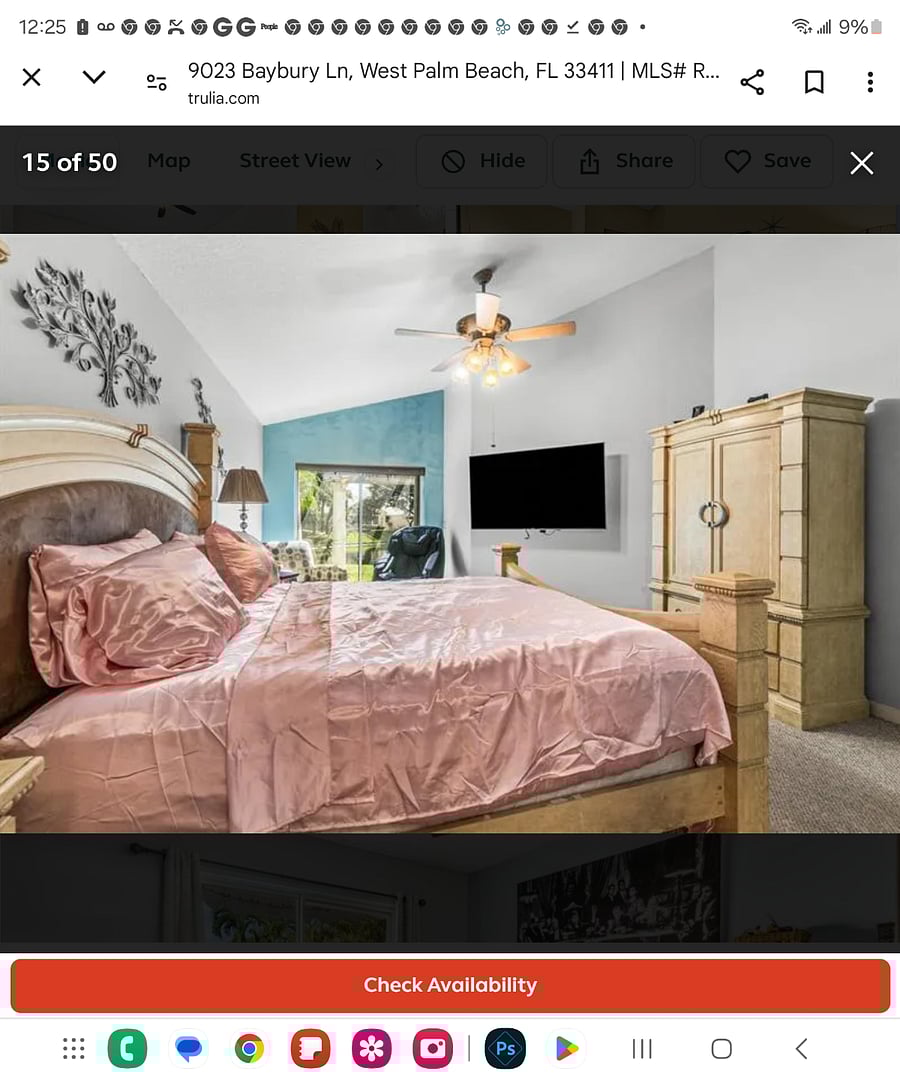
Task: Bookmark this page in the browser
Action: [x=814, y=82]
